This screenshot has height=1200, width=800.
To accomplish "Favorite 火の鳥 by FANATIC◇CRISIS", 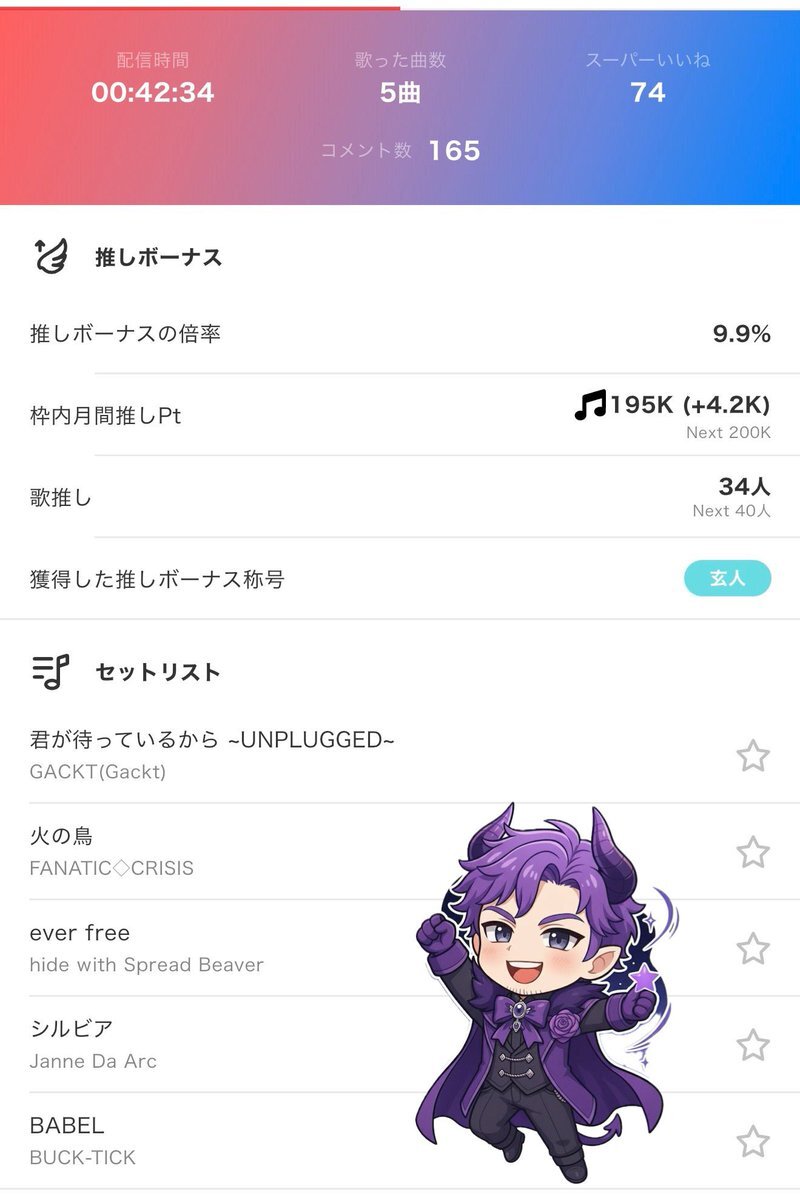I will click(753, 852).
